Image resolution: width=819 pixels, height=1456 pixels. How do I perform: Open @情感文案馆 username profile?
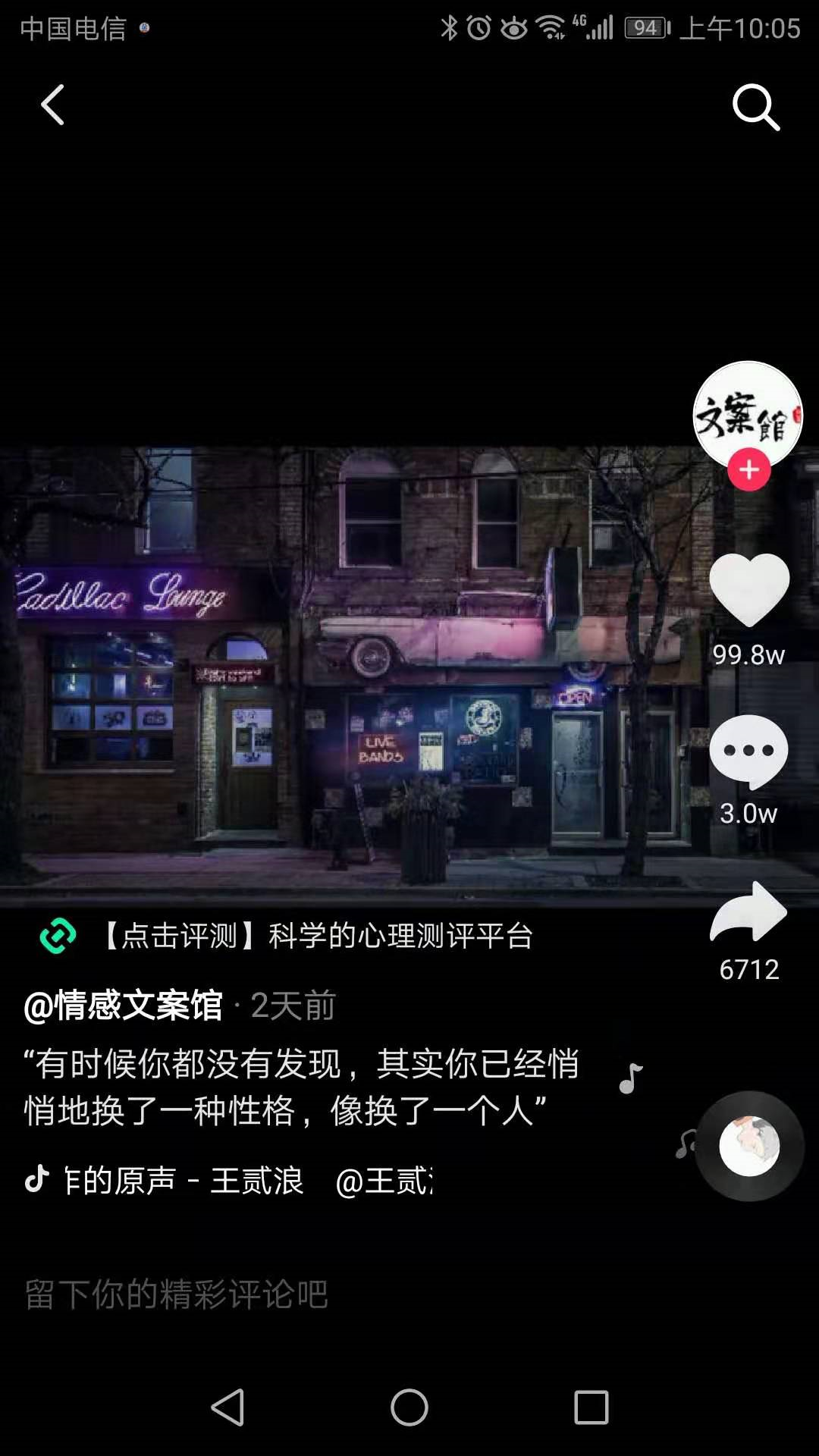124,1006
